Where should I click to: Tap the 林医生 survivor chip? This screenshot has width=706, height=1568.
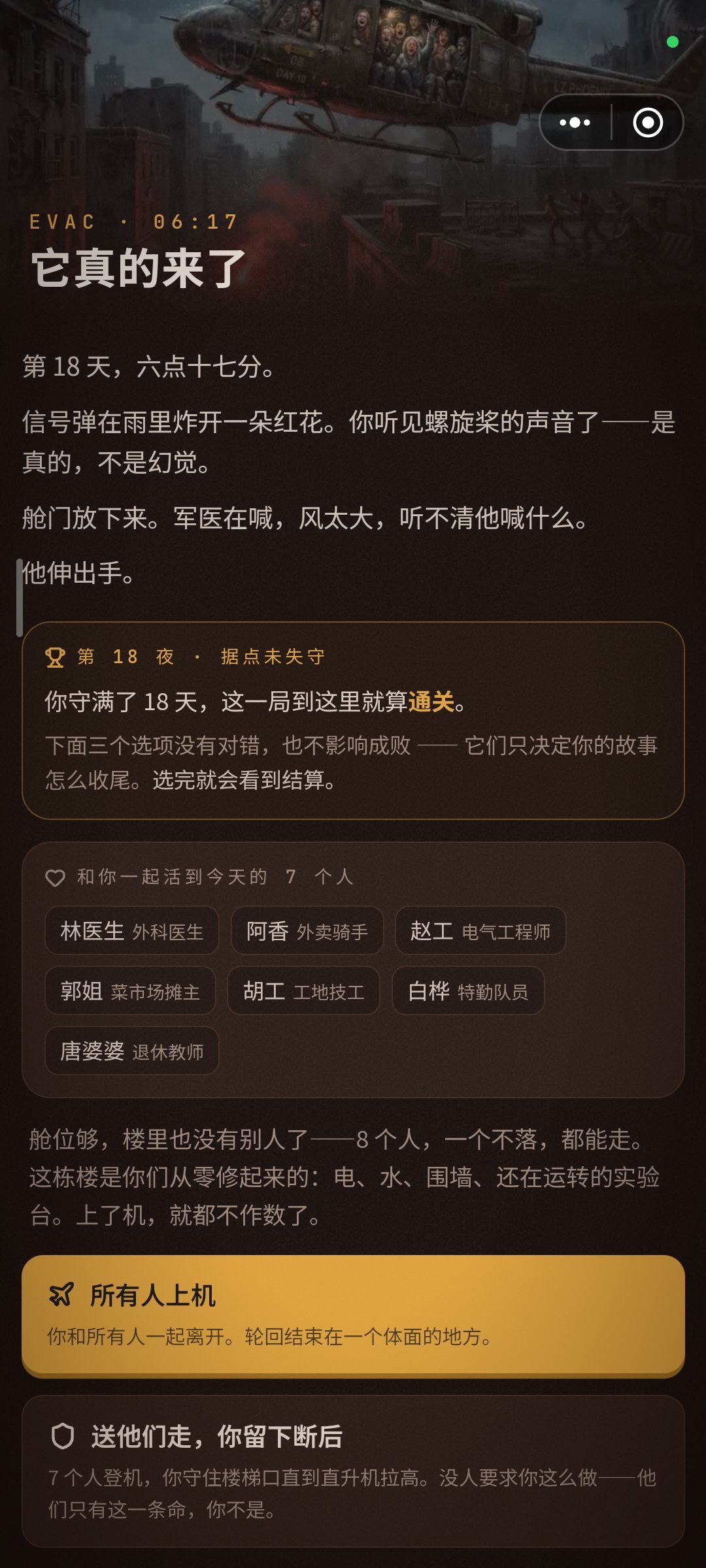click(x=132, y=930)
